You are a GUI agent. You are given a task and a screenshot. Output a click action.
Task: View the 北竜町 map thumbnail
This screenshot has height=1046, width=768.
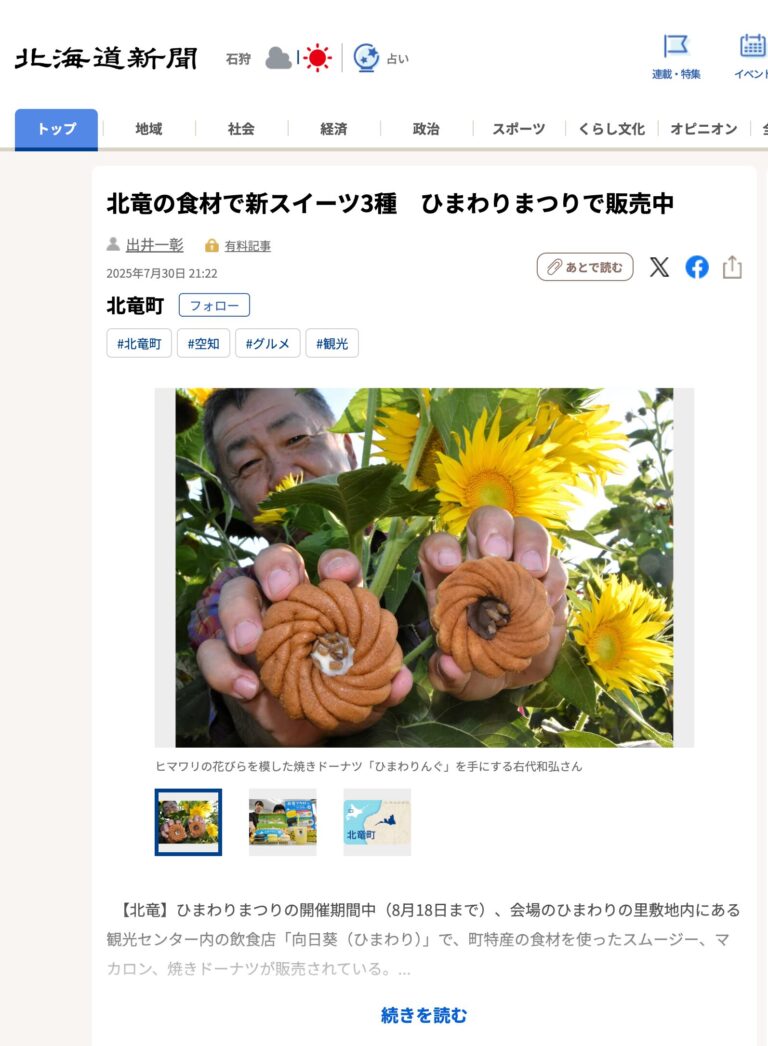[377, 822]
